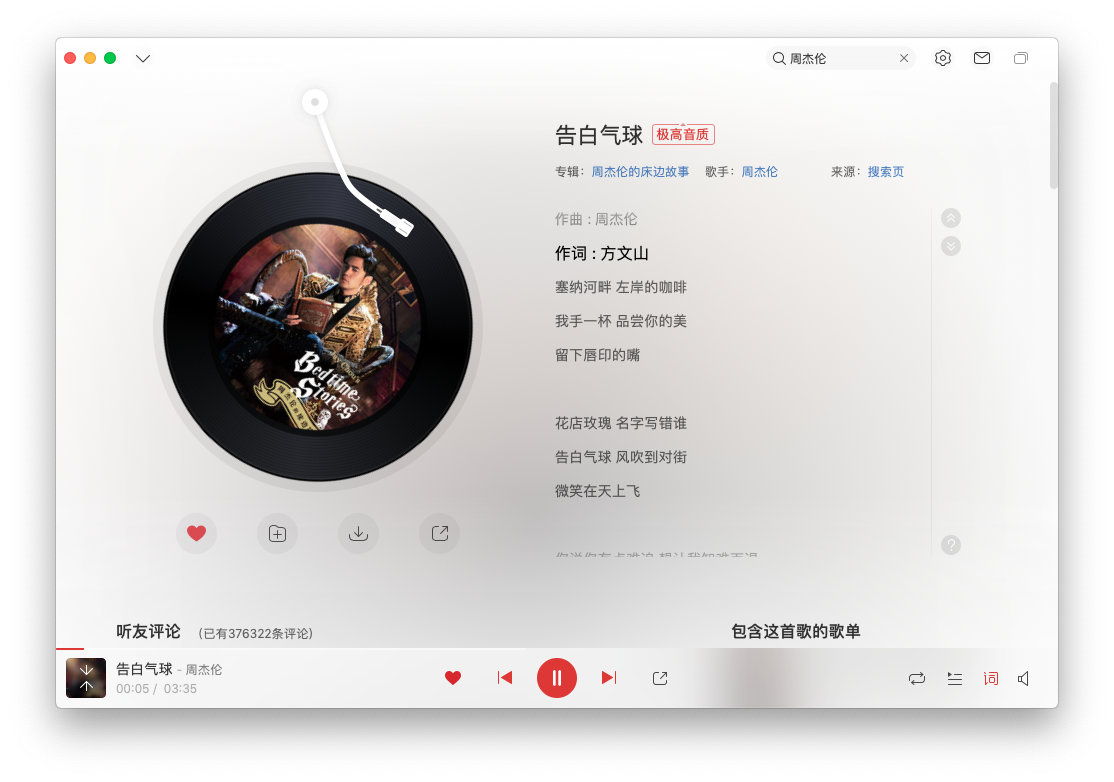Change the 极高音质 sound quality
1114x782 pixels.
pos(683,135)
